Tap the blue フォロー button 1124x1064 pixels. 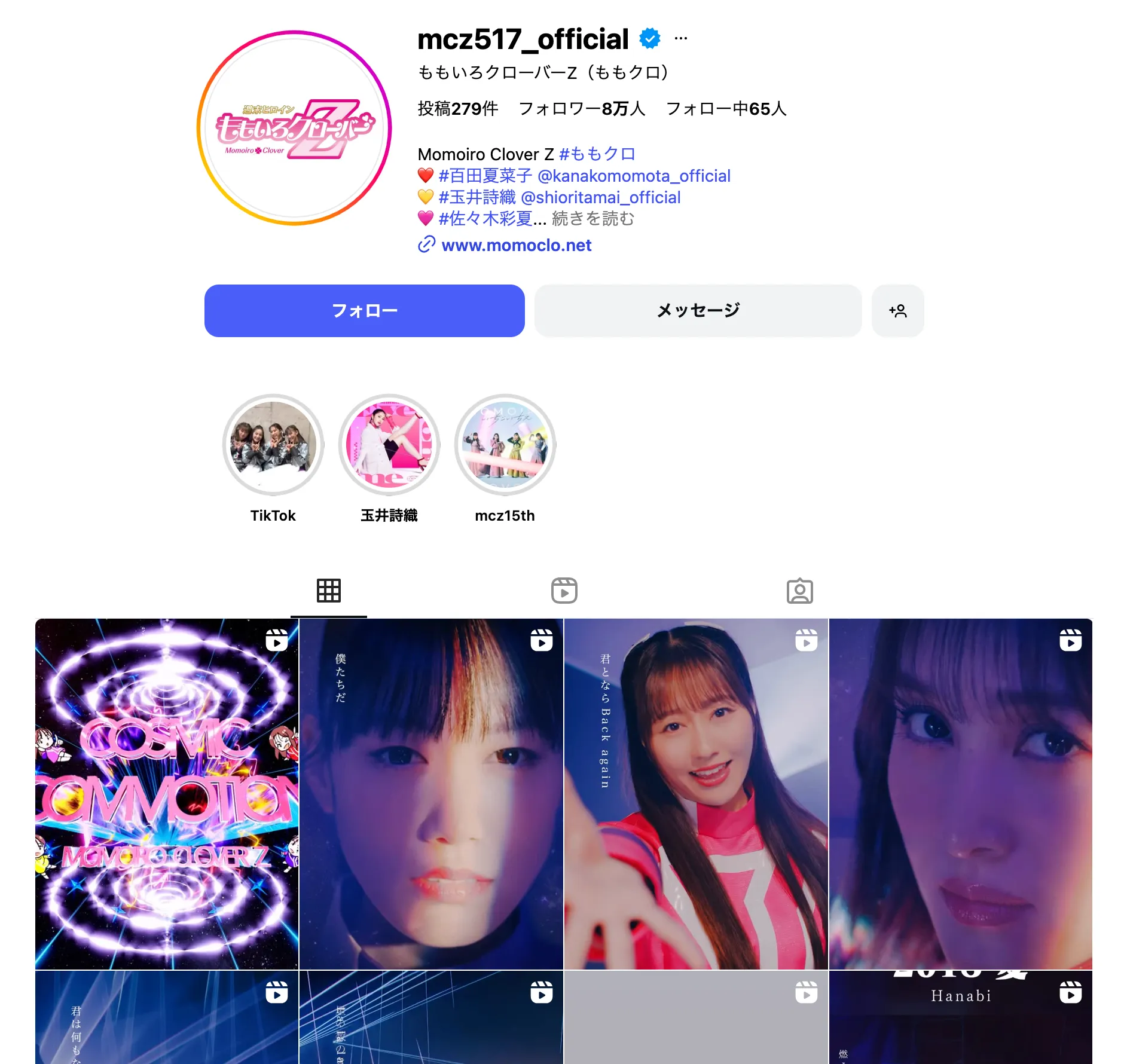(x=364, y=311)
